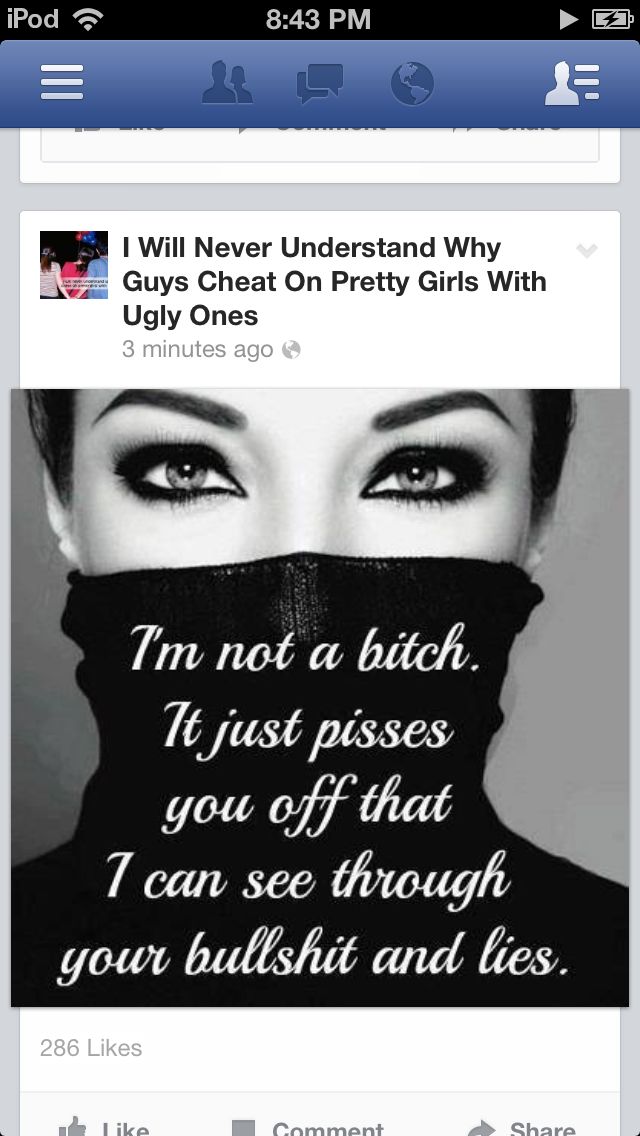Share the quote post
640x1136 pixels.
(523, 1126)
